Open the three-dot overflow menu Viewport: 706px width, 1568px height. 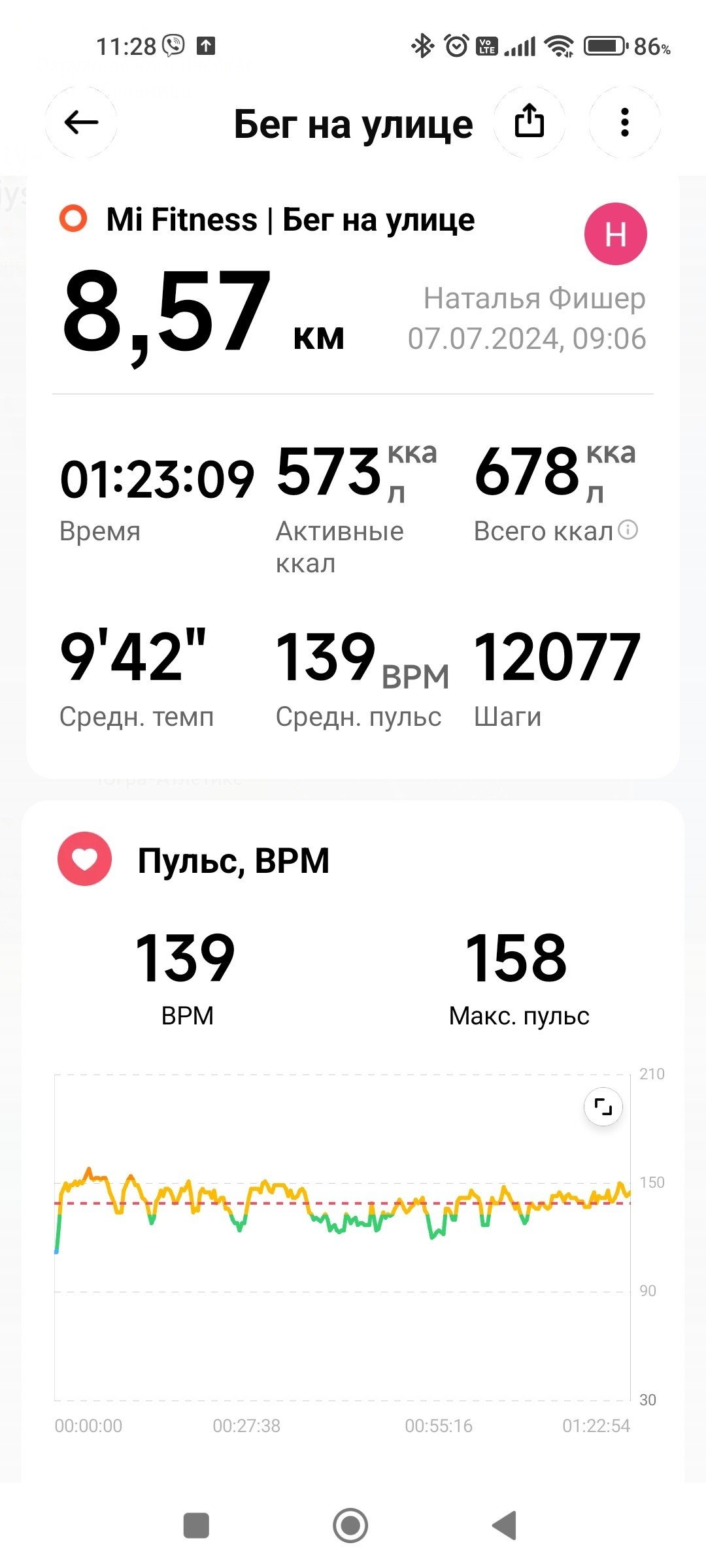click(625, 122)
